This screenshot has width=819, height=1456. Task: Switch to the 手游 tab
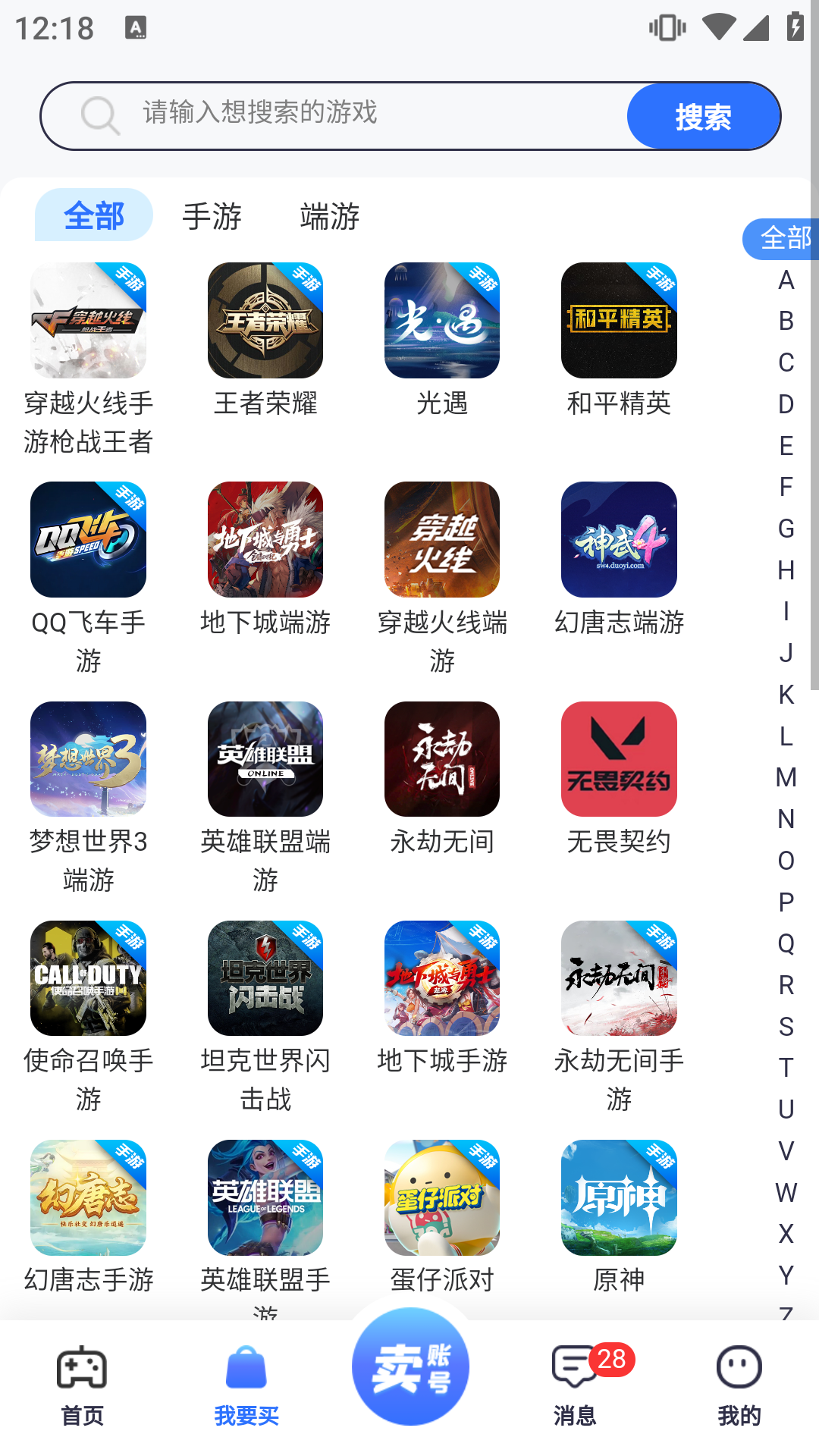point(212,217)
